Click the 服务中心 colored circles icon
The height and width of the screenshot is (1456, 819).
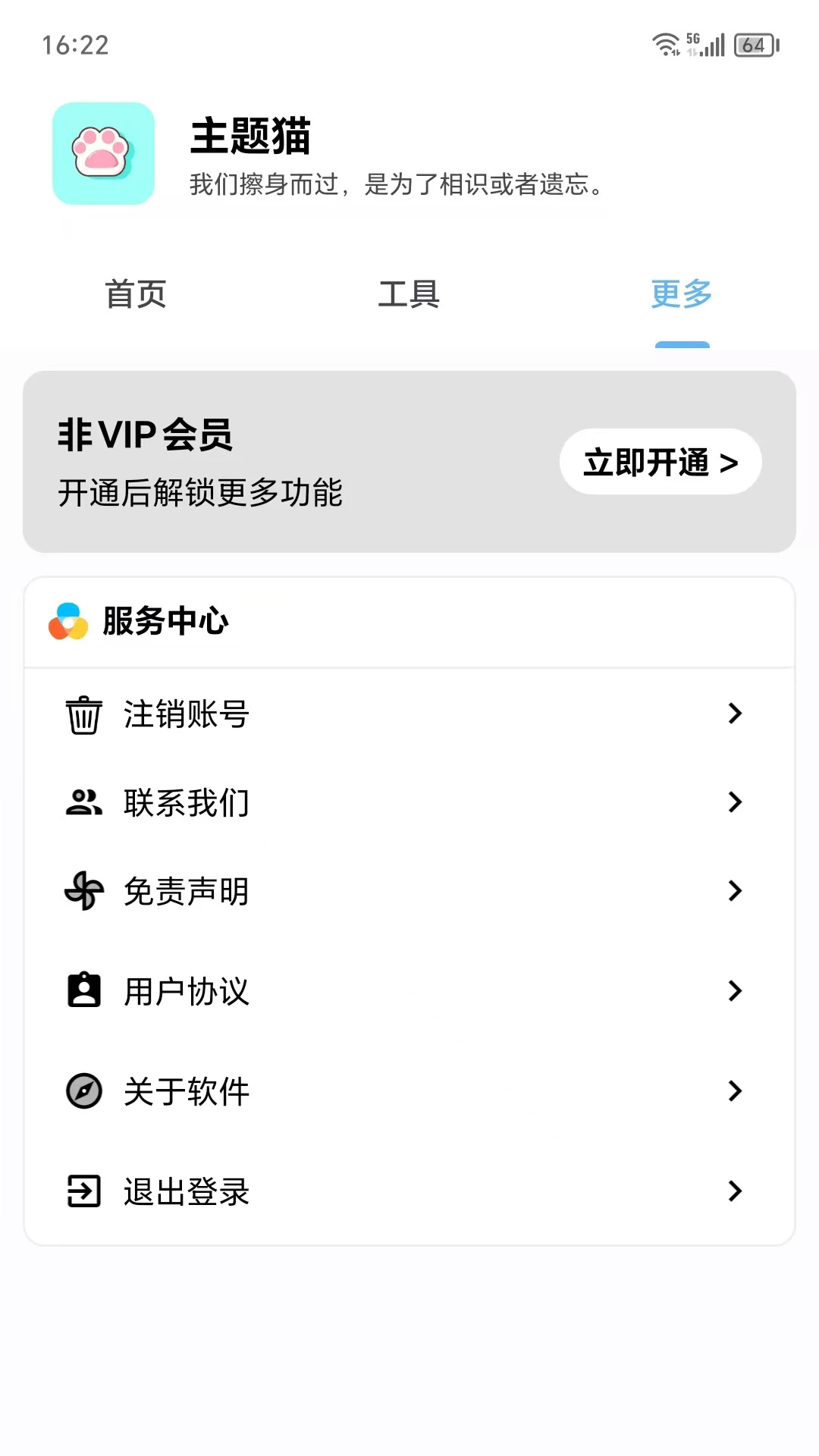pos(68,622)
